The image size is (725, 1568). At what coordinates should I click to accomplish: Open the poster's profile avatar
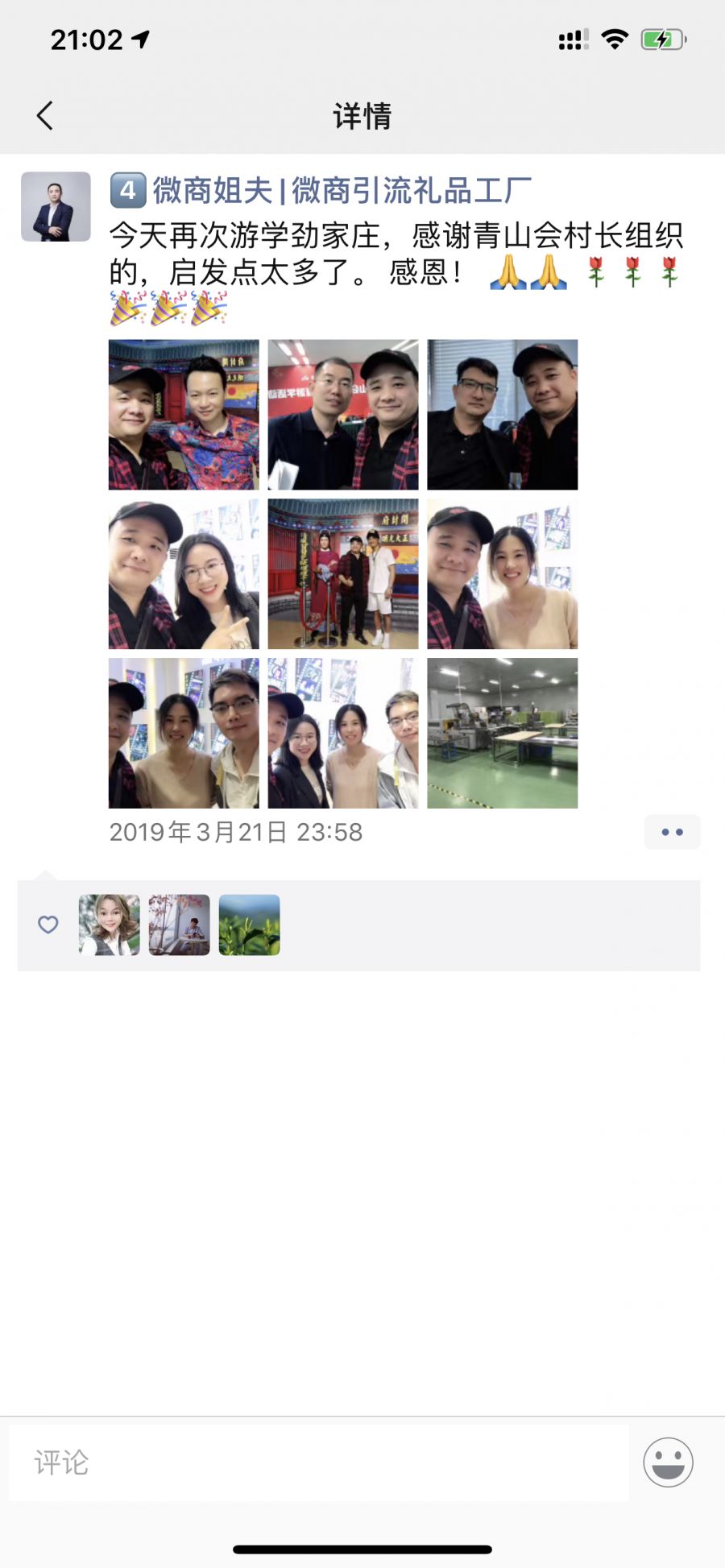(x=56, y=206)
